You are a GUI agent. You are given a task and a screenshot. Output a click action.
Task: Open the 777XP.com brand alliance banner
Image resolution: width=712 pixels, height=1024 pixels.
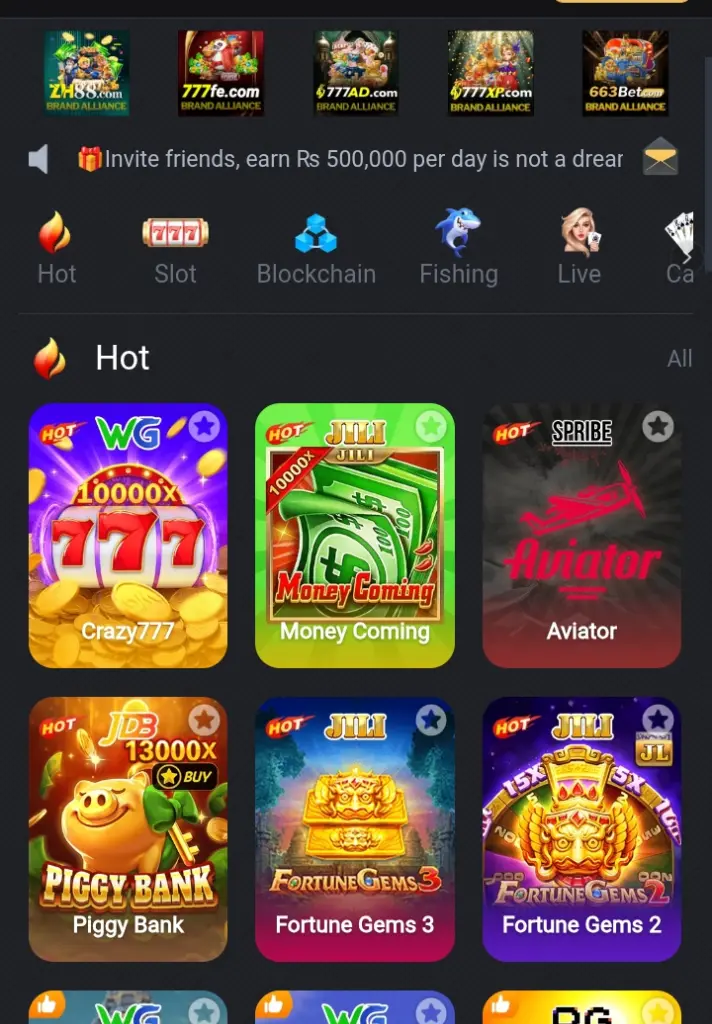[491, 73]
